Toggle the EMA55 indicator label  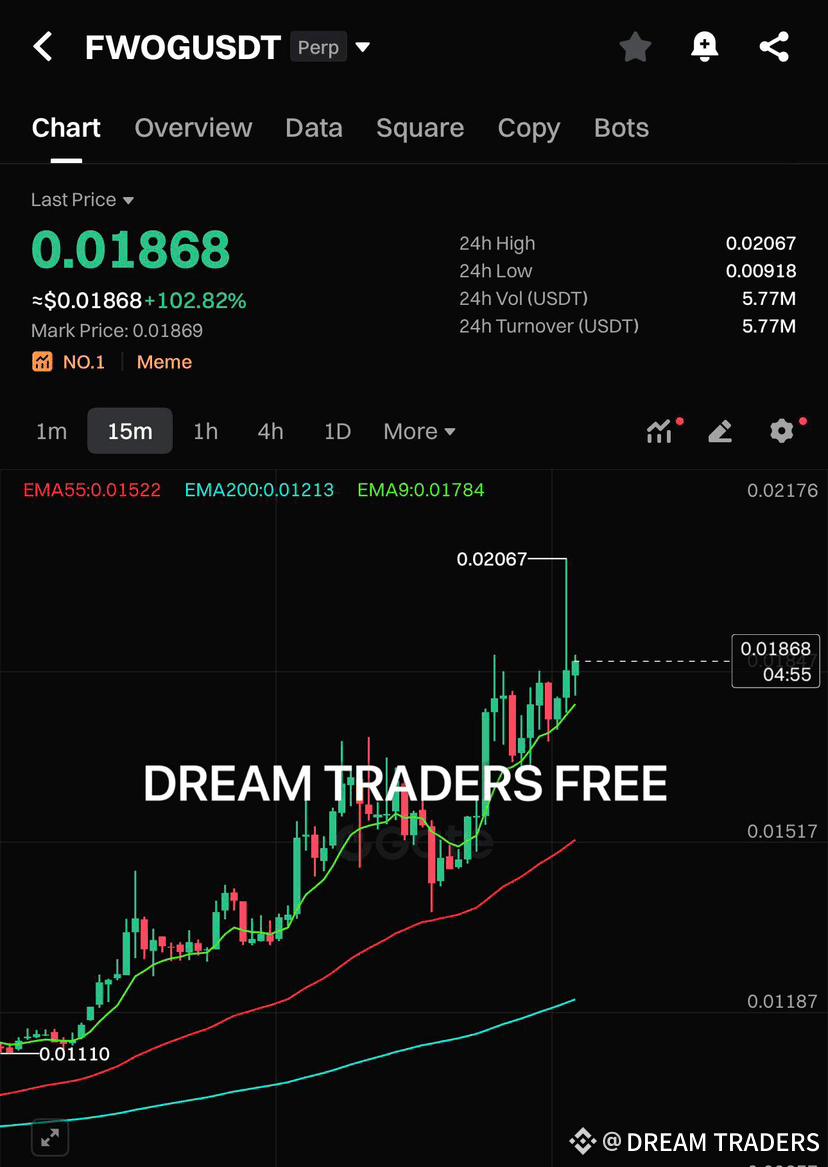pyautogui.click(x=92, y=490)
